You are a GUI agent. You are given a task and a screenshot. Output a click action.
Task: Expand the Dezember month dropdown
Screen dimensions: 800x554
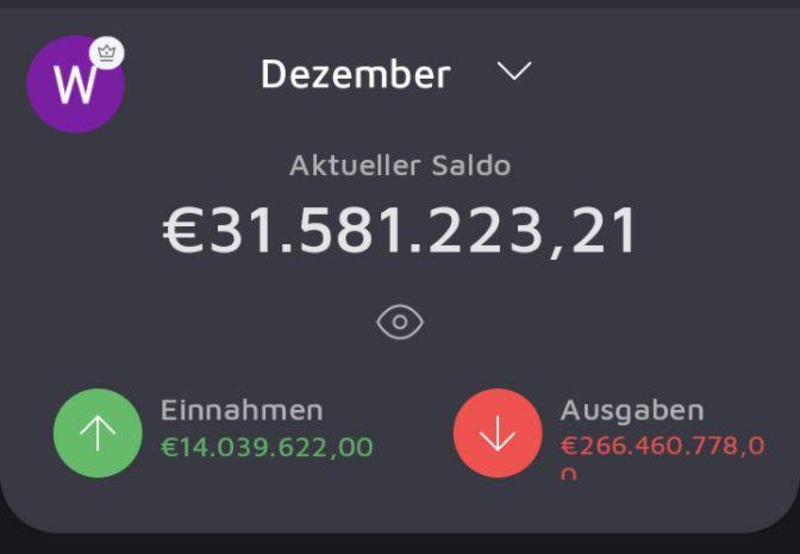(513, 73)
